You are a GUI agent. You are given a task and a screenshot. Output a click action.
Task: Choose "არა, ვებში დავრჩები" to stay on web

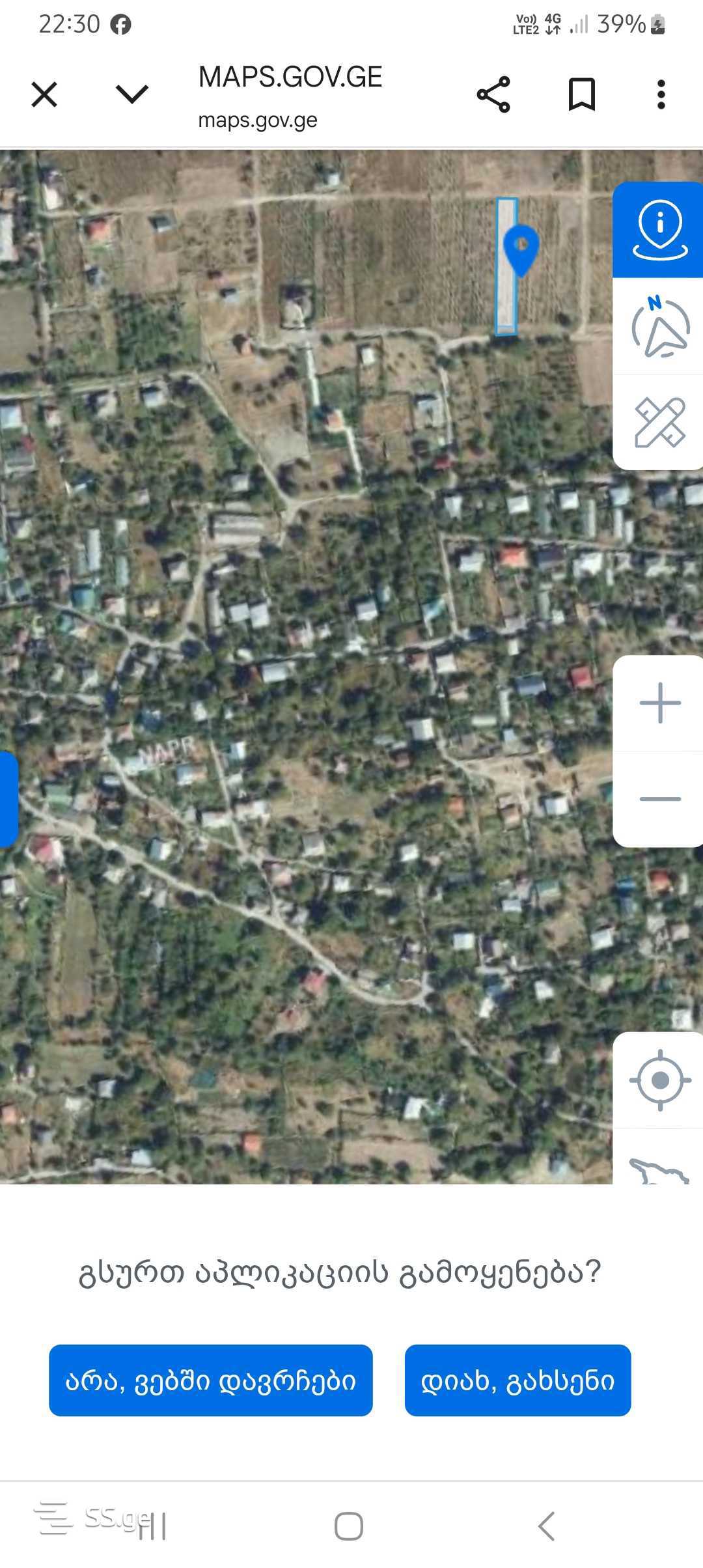pos(210,1380)
